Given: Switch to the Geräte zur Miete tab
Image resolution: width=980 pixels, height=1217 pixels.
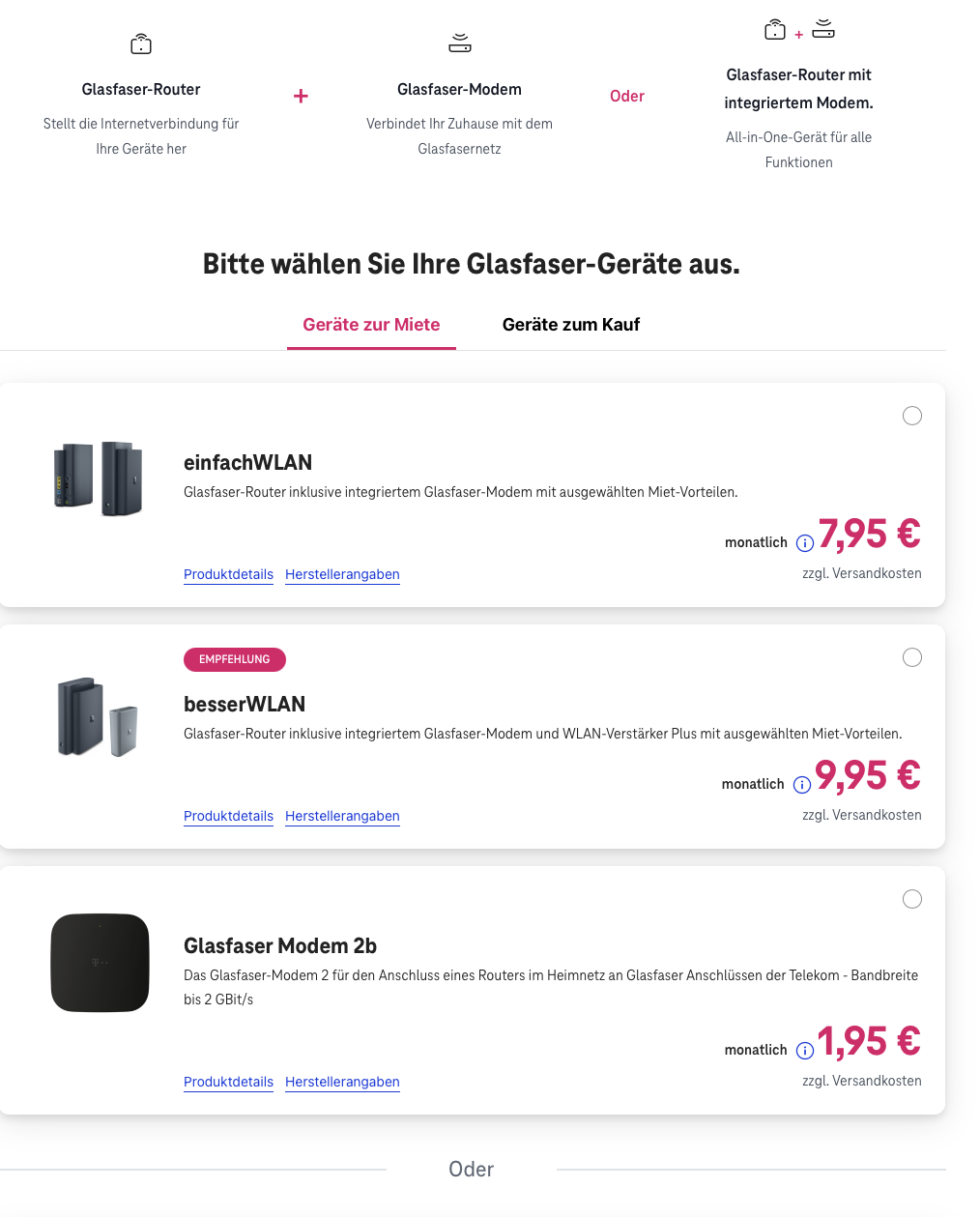Looking at the screenshot, I should click(x=371, y=325).
